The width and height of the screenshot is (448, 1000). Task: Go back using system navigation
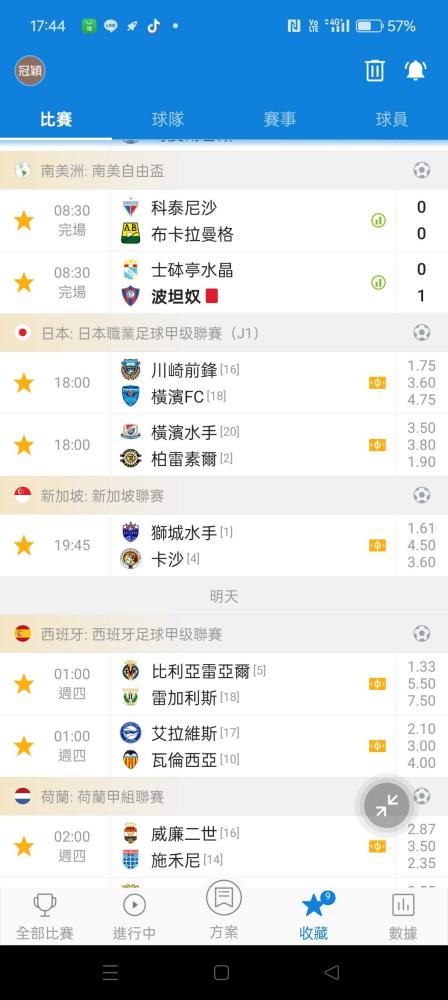[332, 972]
